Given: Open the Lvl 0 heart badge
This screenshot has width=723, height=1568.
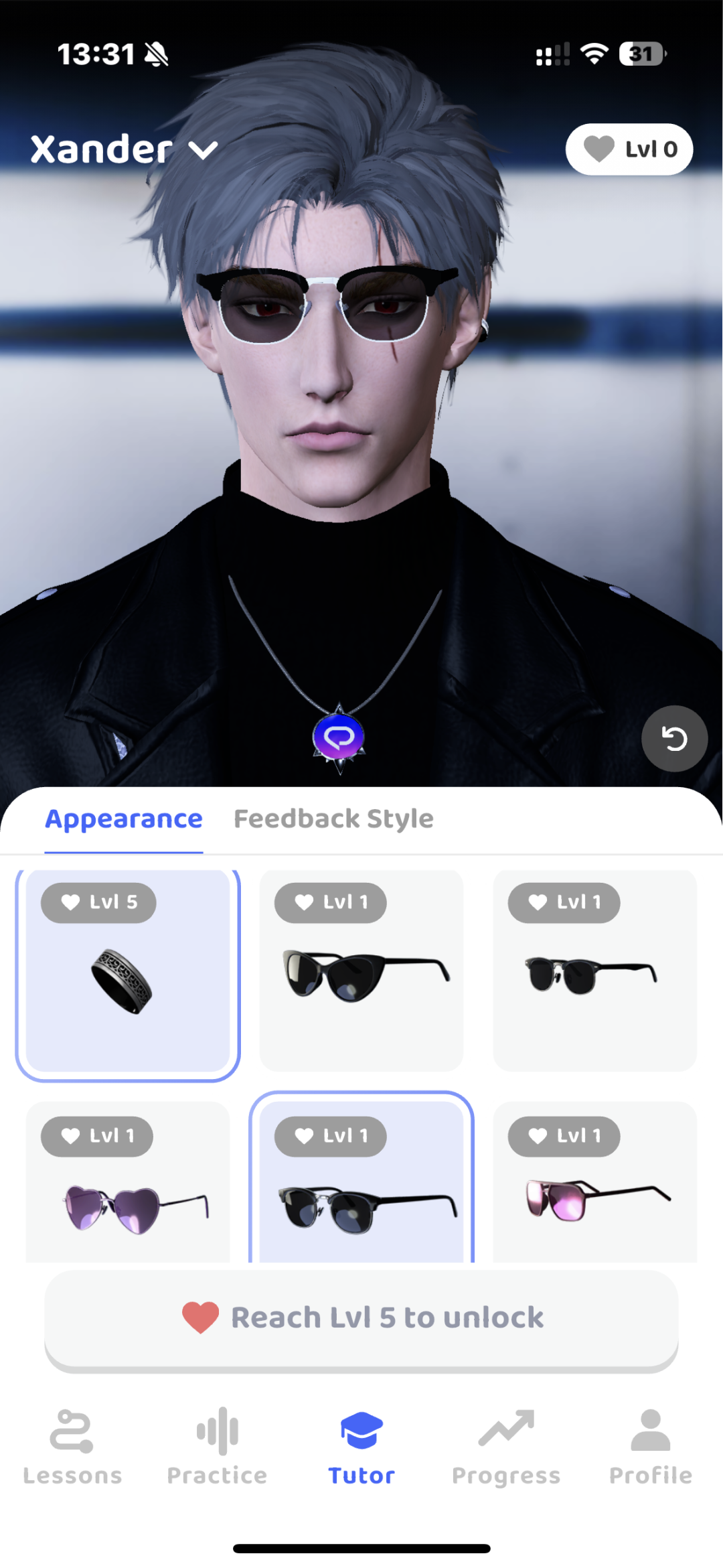Looking at the screenshot, I should tap(629, 149).
